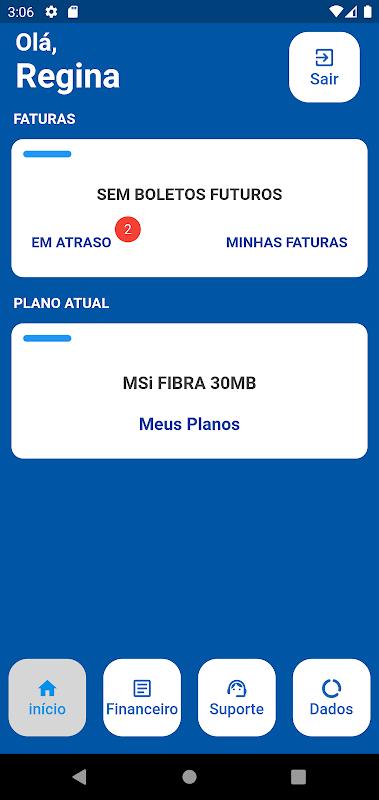Select the início home tab
This screenshot has width=379, height=800.
point(47,697)
